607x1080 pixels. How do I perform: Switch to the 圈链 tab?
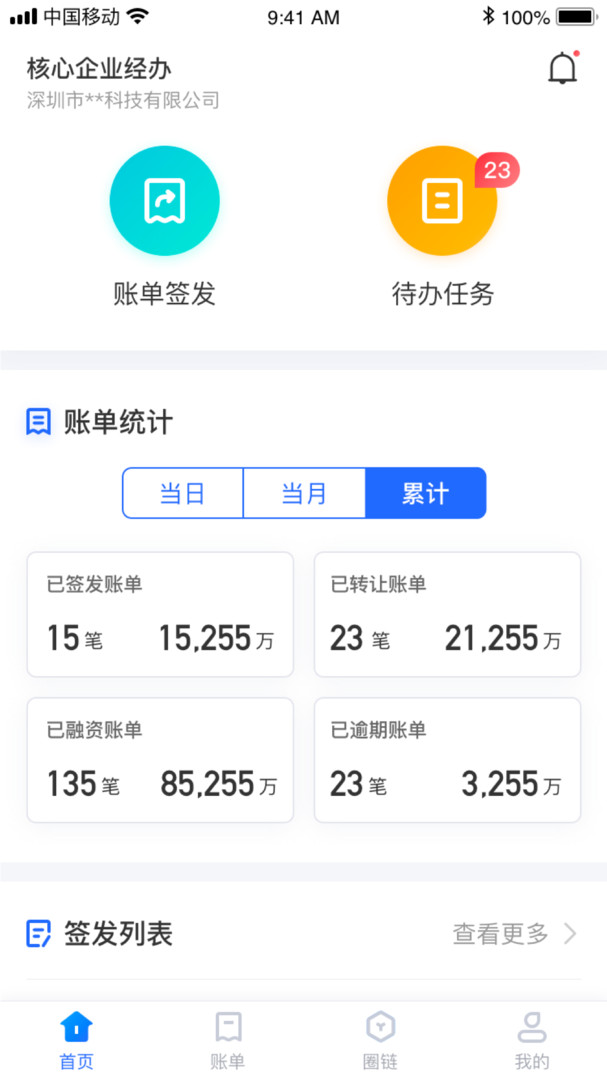click(380, 1040)
